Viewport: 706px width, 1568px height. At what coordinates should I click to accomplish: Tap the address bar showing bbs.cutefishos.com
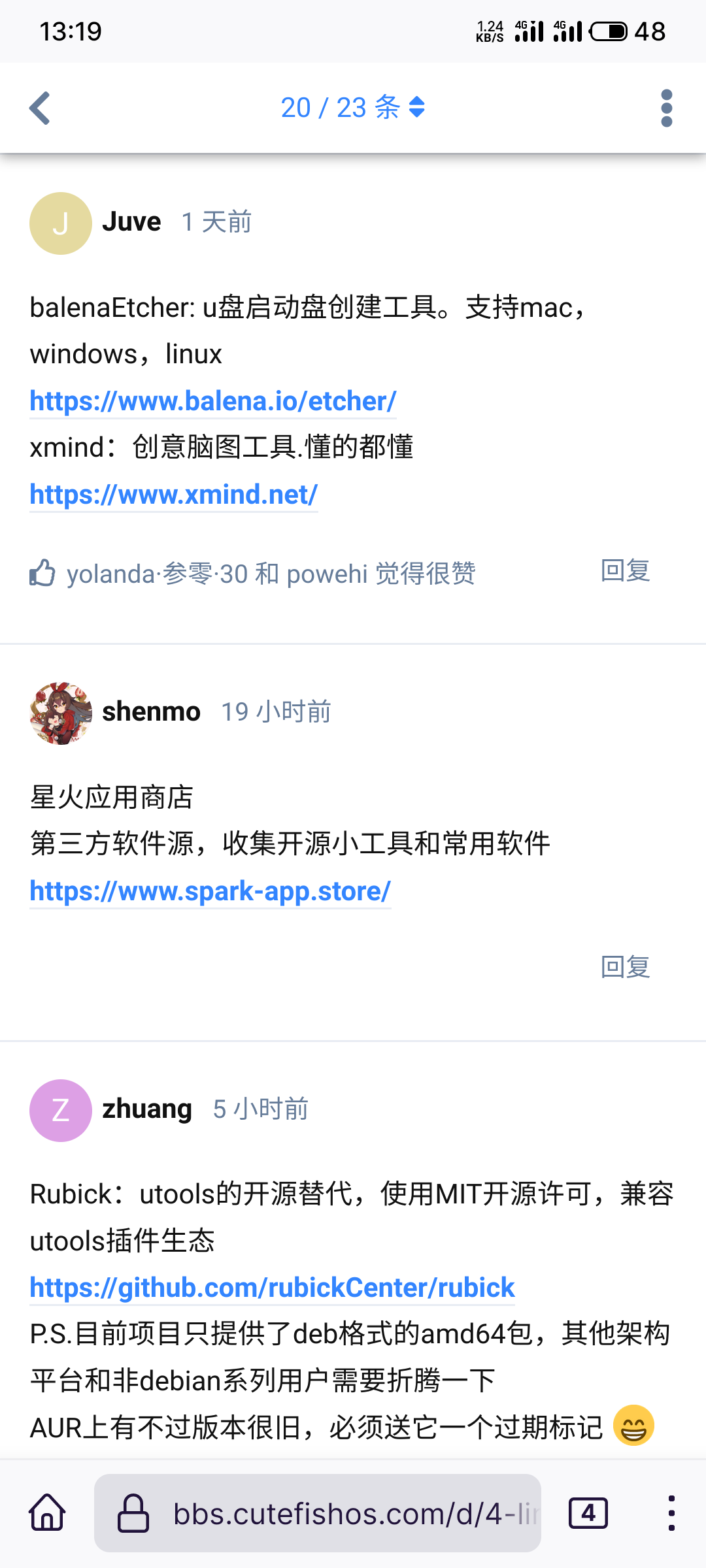[356, 1513]
